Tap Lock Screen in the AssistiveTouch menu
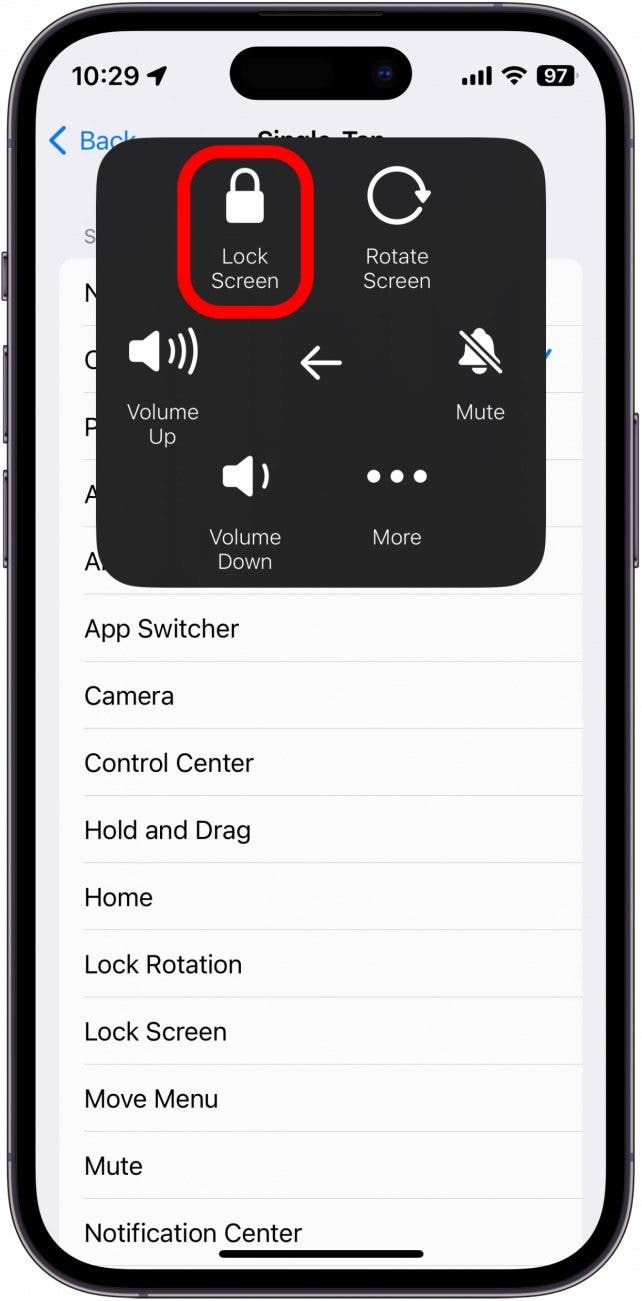 (x=245, y=232)
